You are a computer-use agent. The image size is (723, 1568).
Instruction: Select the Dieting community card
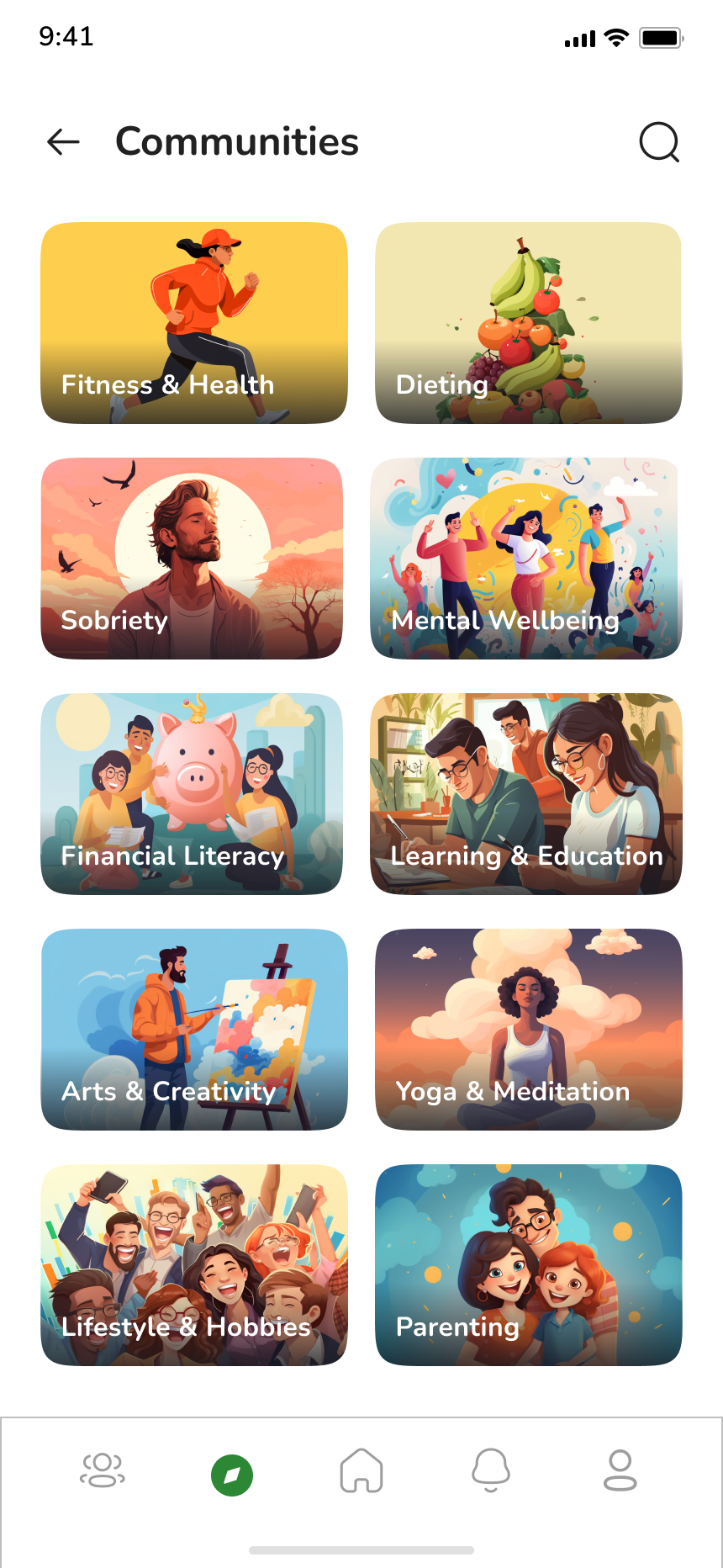[528, 323]
